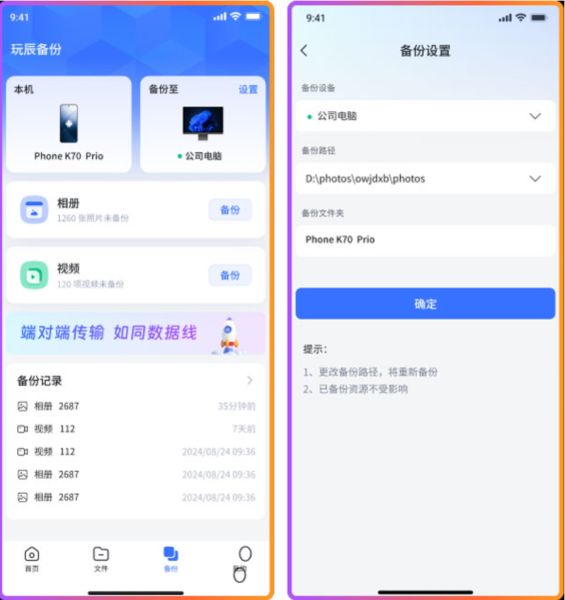The image size is (565, 600).
Task: Go back from the 备份设置 page
Action: [x=304, y=51]
